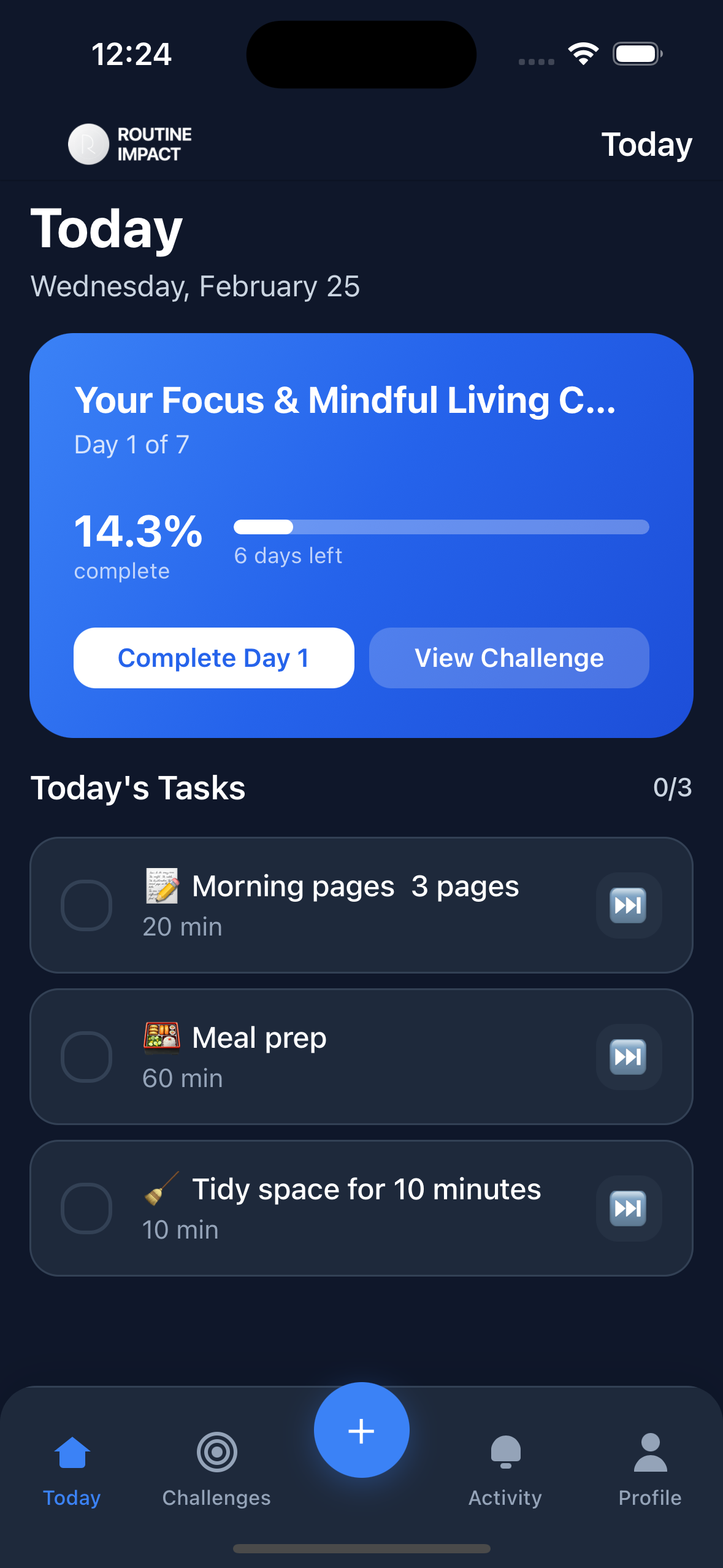Tap View Challenge
Screen dimensions: 723x1568
pyautogui.click(x=508, y=658)
